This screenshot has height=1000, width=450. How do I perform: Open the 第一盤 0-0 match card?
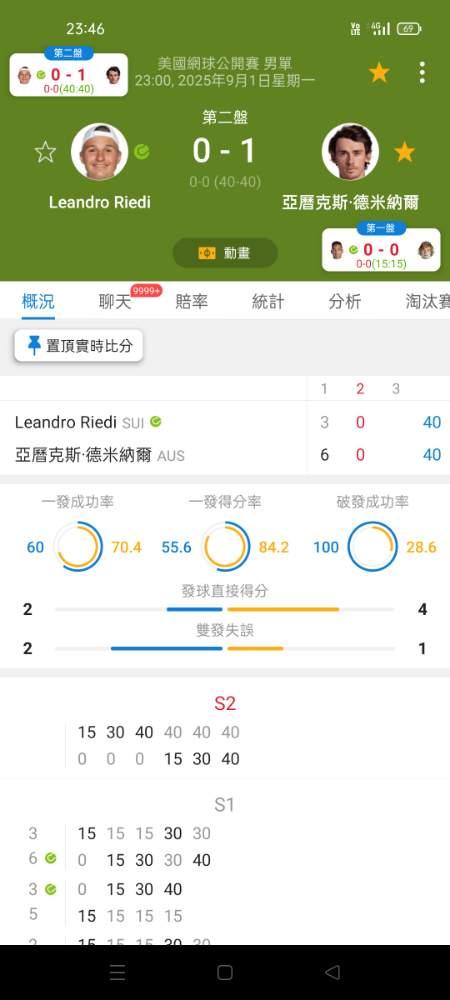[381, 249]
